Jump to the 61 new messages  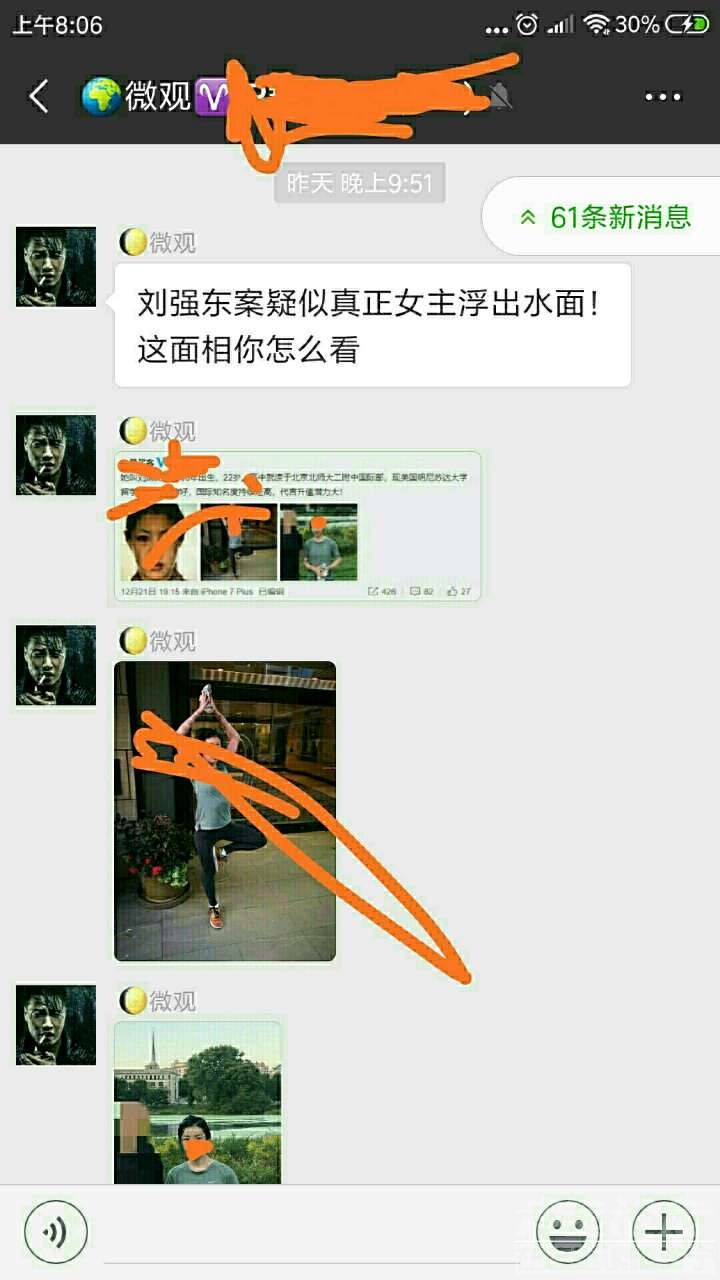tap(605, 217)
